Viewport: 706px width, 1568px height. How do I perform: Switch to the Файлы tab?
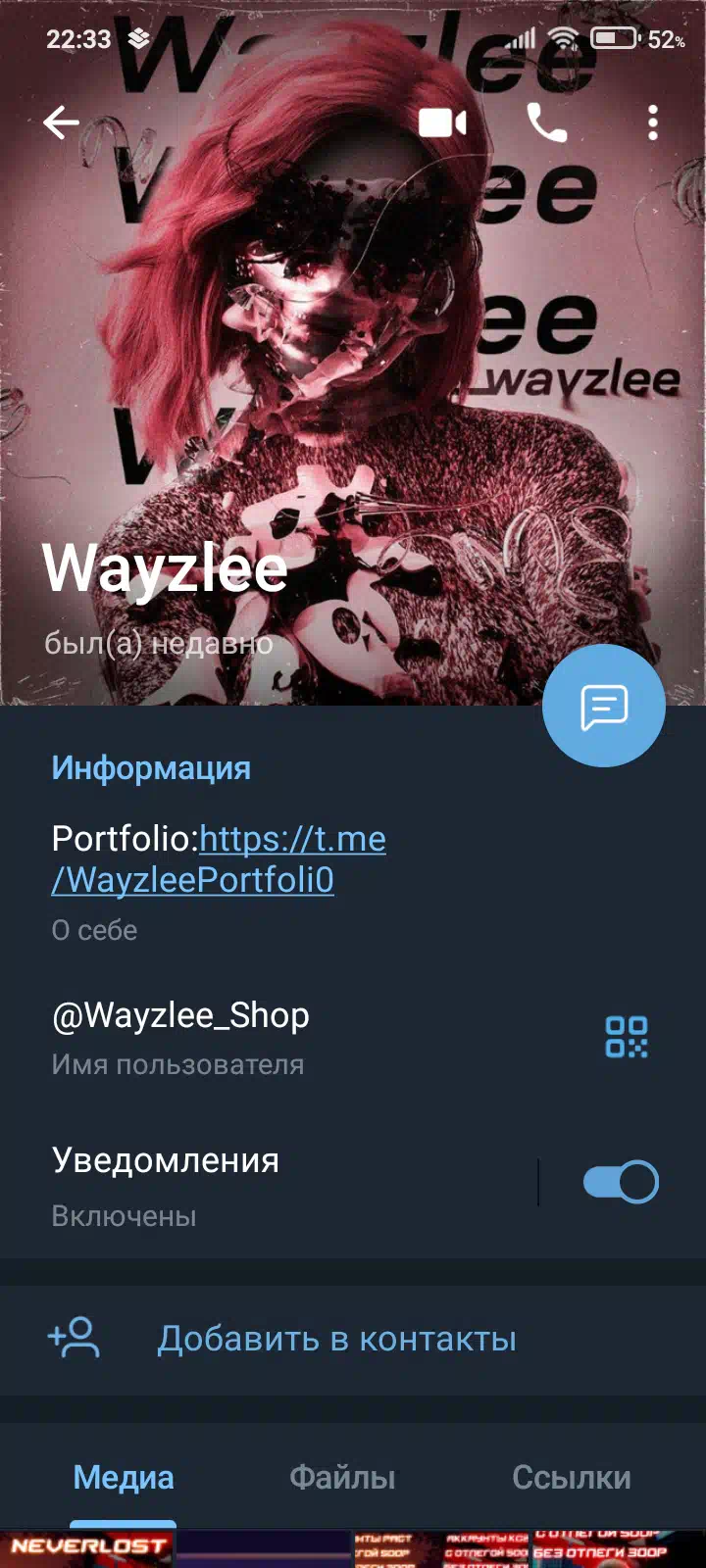tap(342, 1478)
